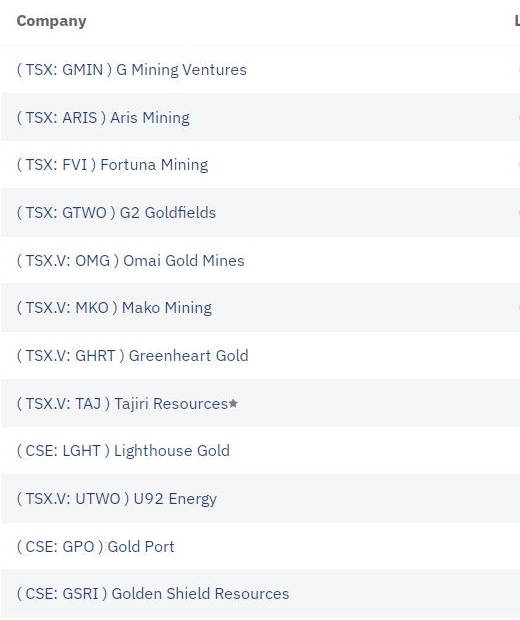Image resolution: width=520 pixels, height=620 pixels.
Task: Open G2 Goldfields company page
Action: pos(116,213)
